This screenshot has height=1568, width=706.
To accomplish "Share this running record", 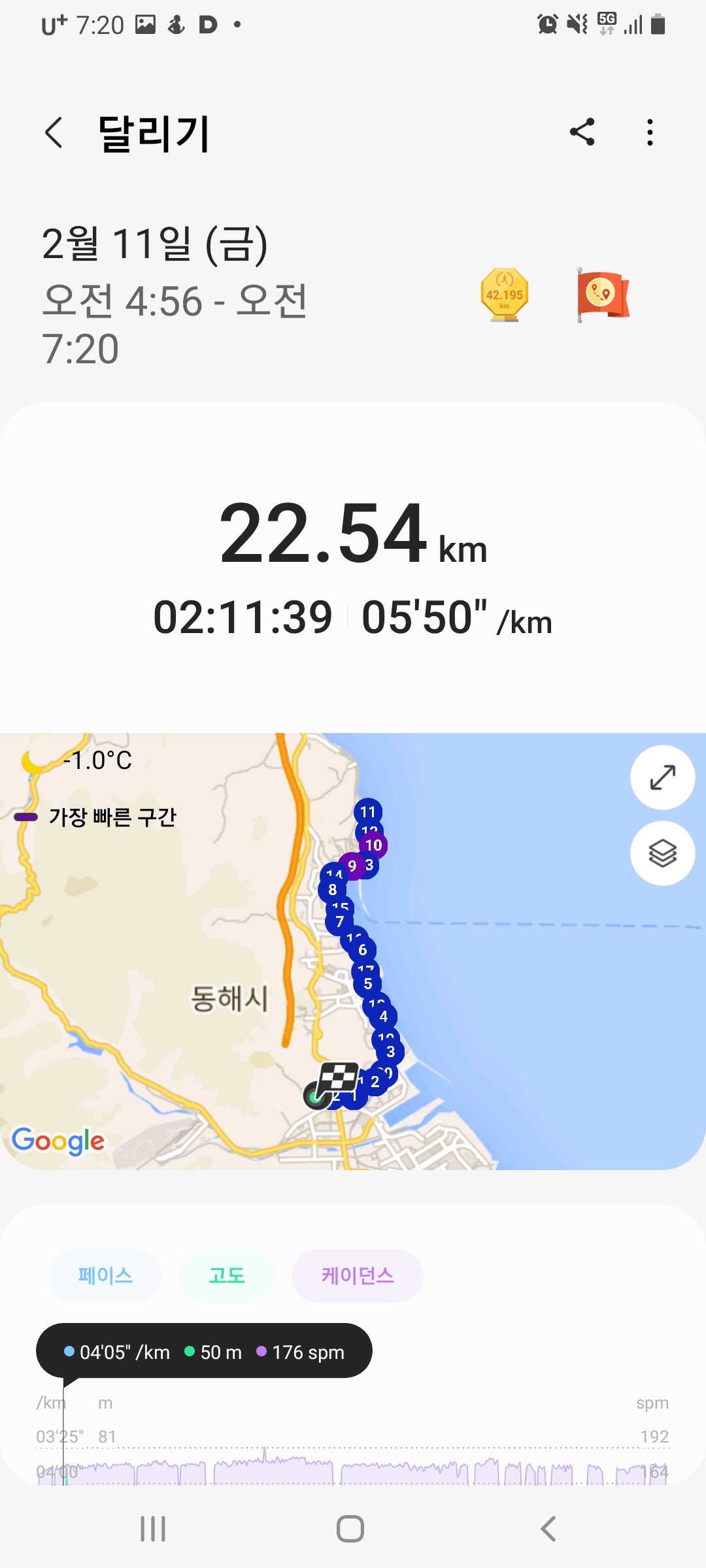I will [x=582, y=132].
